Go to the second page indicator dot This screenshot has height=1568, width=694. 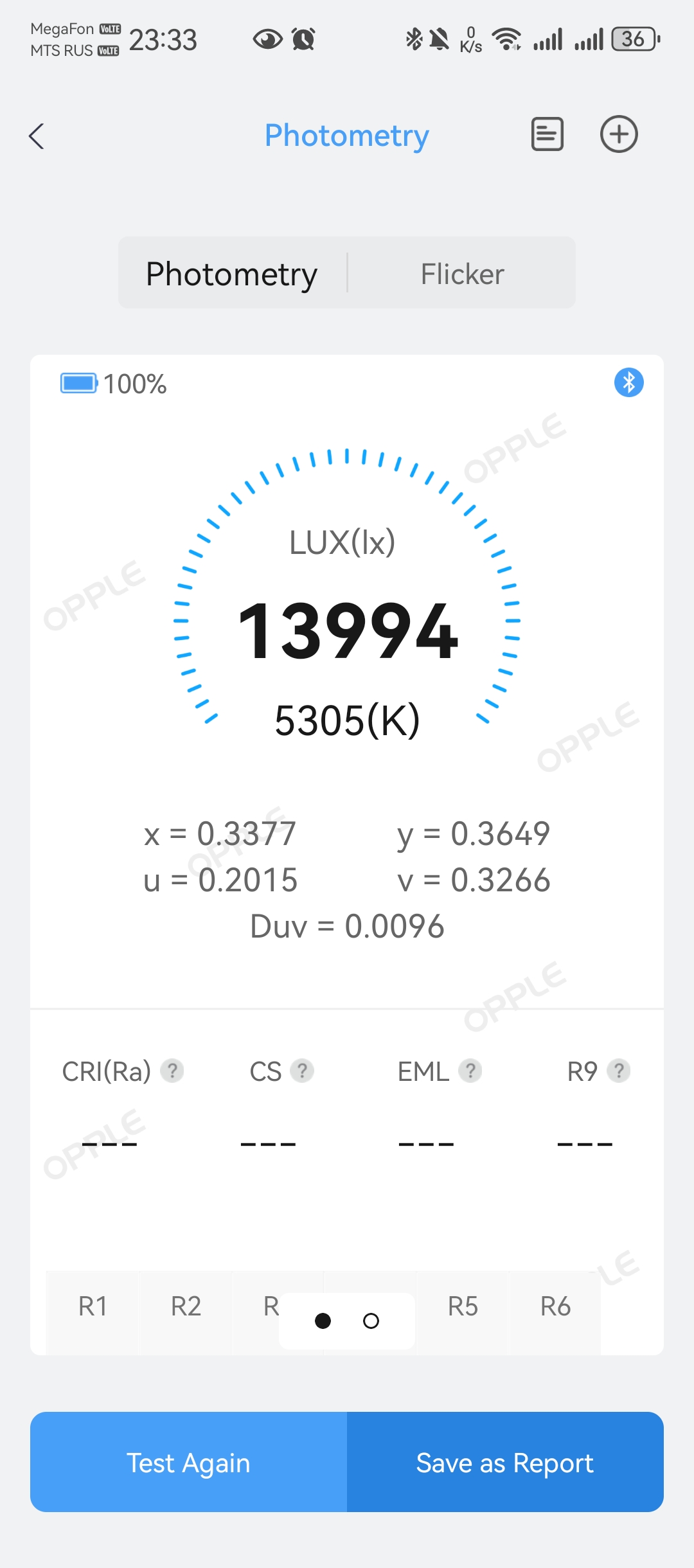[371, 1321]
